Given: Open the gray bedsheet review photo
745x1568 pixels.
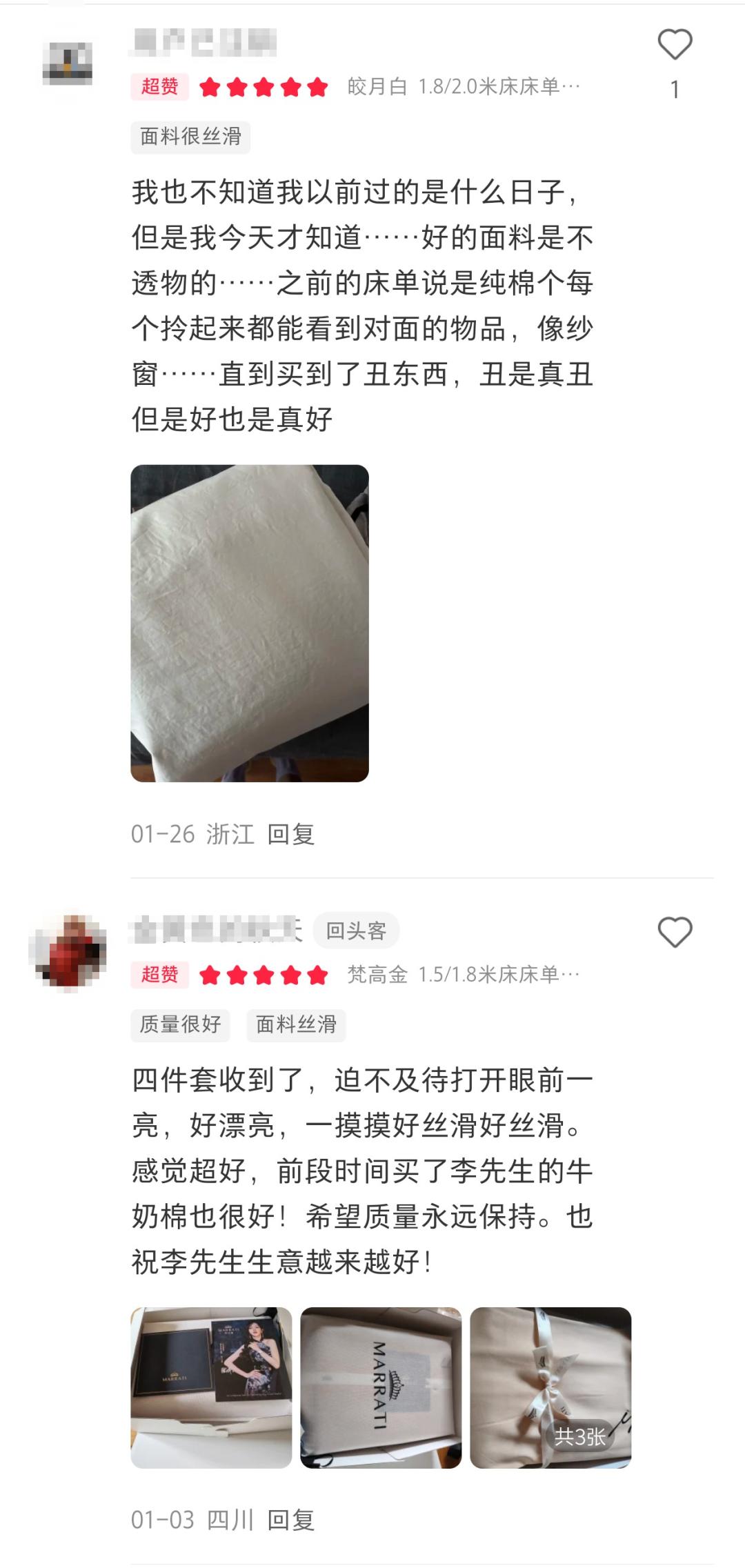Looking at the screenshot, I should click(250, 623).
